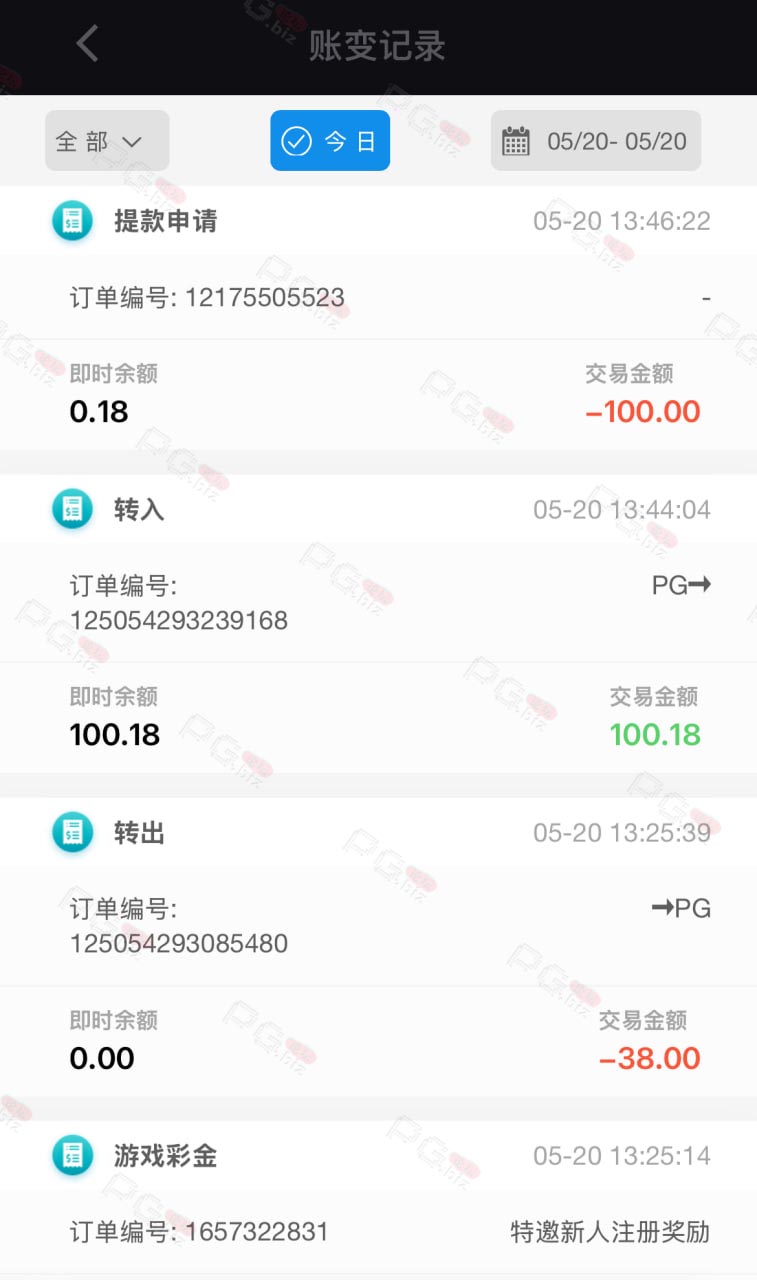Open the 转出 transaction record
The width and height of the screenshot is (757, 1280).
tap(378, 947)
